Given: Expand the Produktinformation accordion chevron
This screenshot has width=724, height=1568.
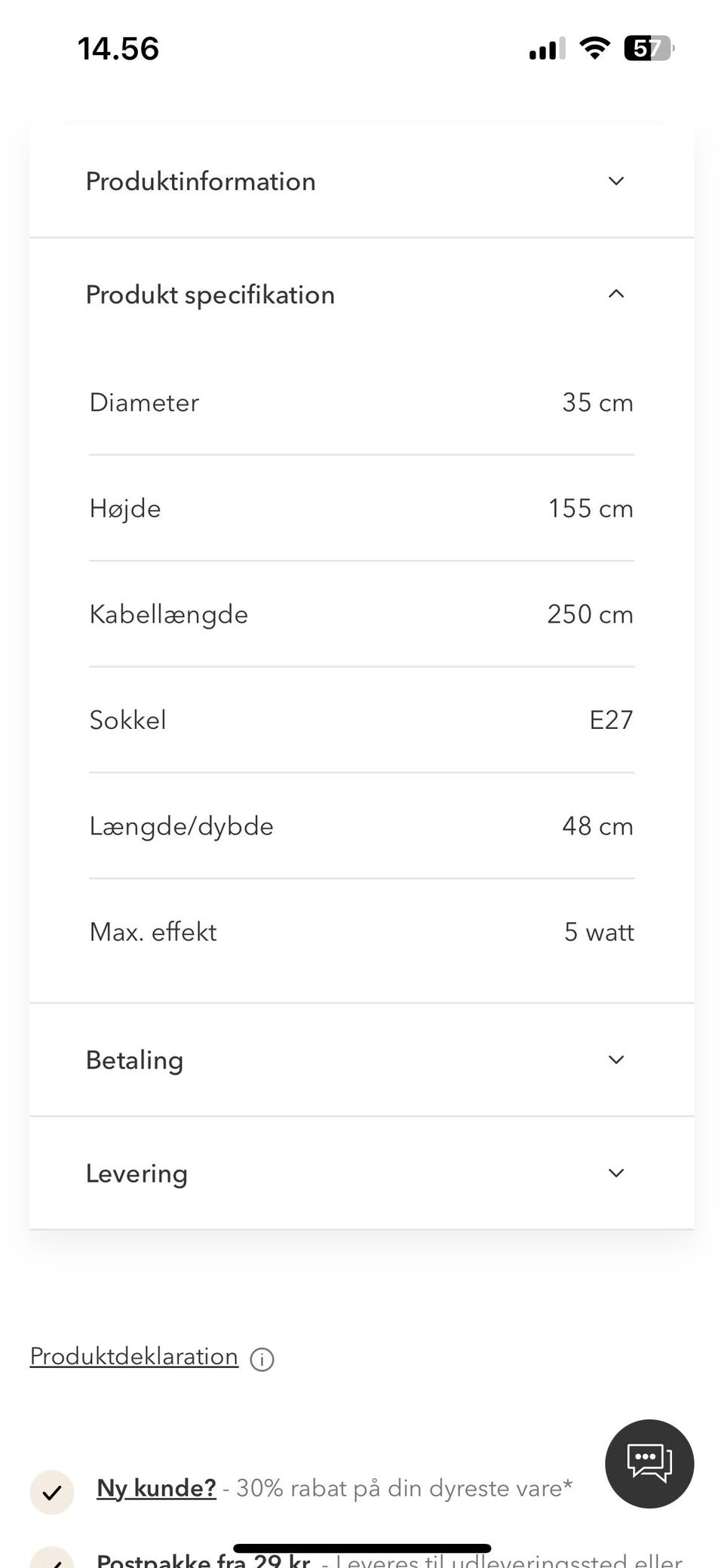Looking at the screenshot, I should coord(616,181).
